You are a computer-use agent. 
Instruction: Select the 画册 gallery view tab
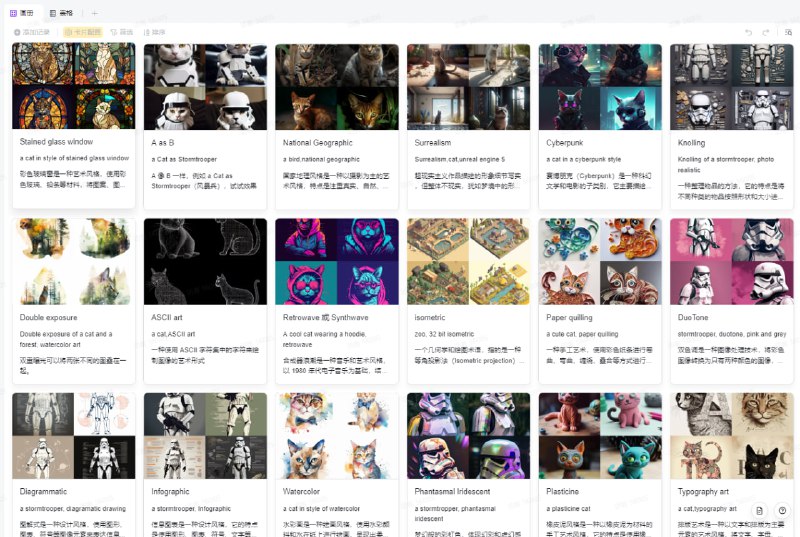[x=21, y=13]
